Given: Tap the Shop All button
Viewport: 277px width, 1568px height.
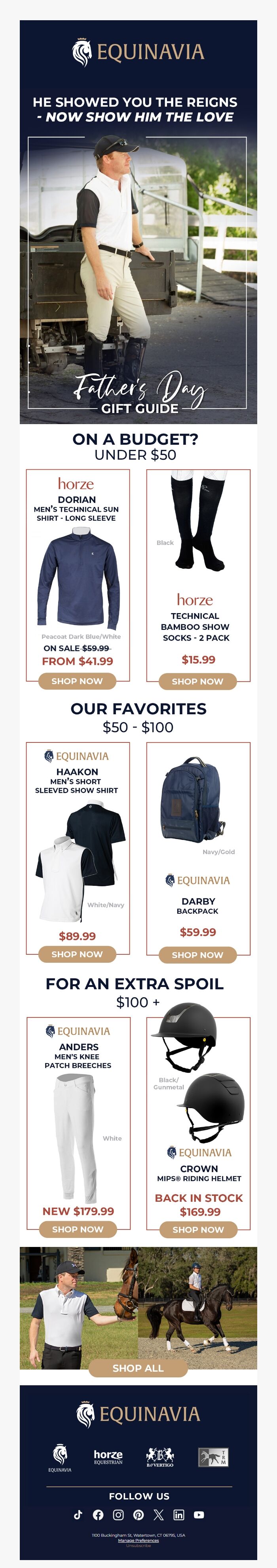Looking at the screenshot, I should click(x=138, y=1368).
